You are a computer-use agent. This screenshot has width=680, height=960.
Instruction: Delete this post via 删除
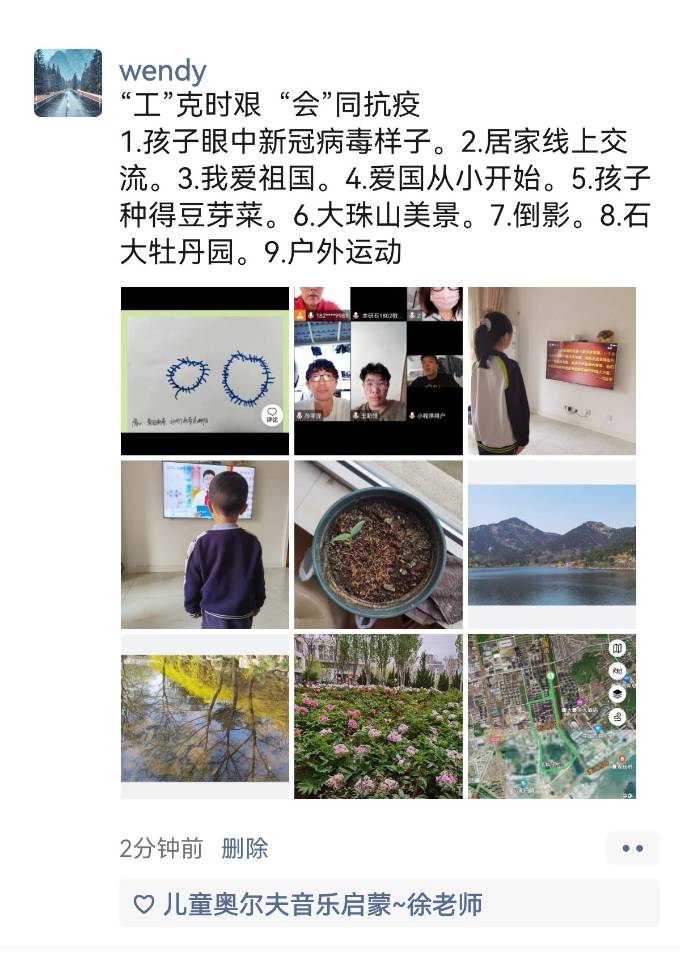pos(245,849)
